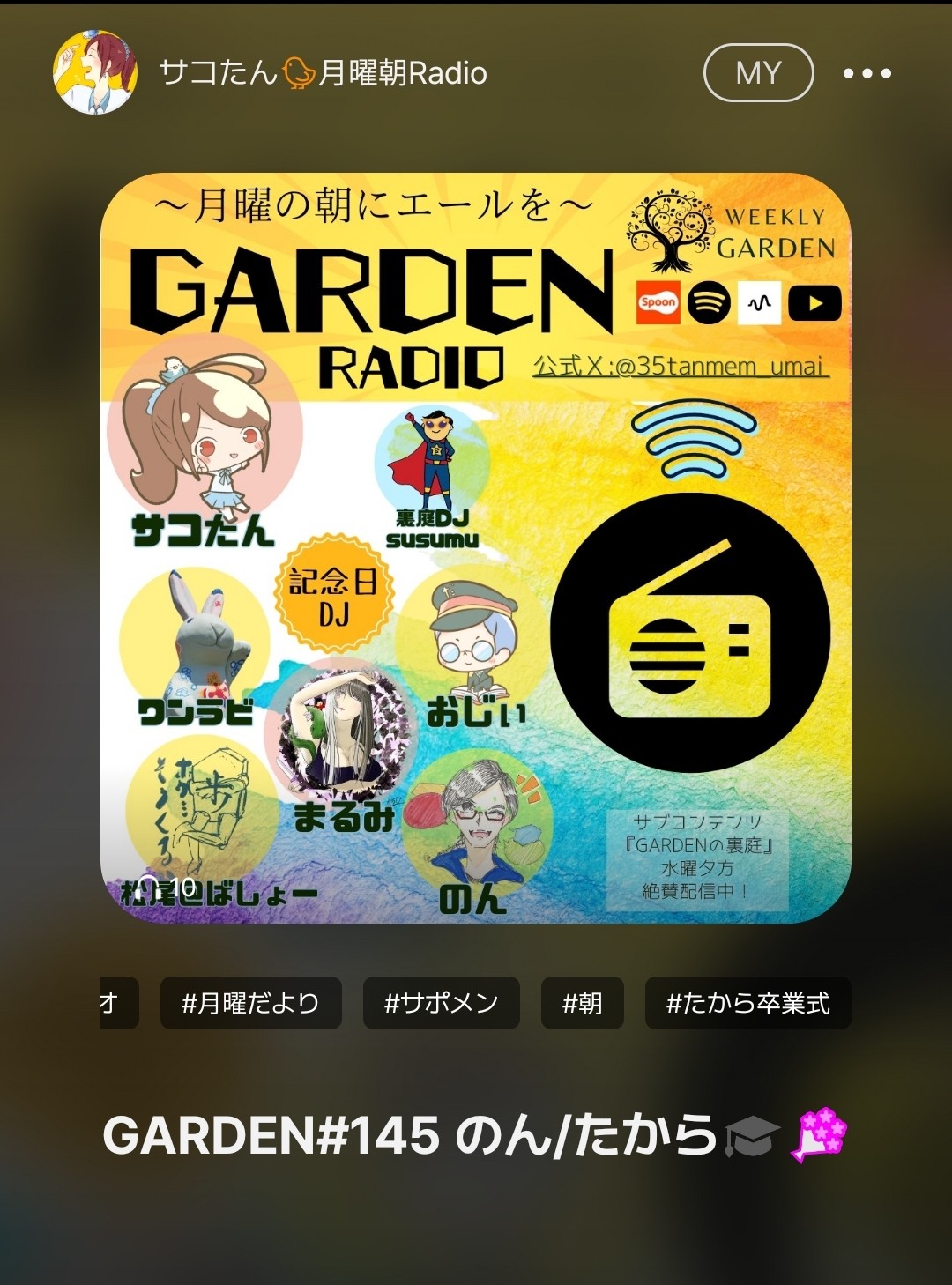Select the #月曜だより hashtag chip
The height and width of the screenshot is (1285, 952).
click(250, 1003)
